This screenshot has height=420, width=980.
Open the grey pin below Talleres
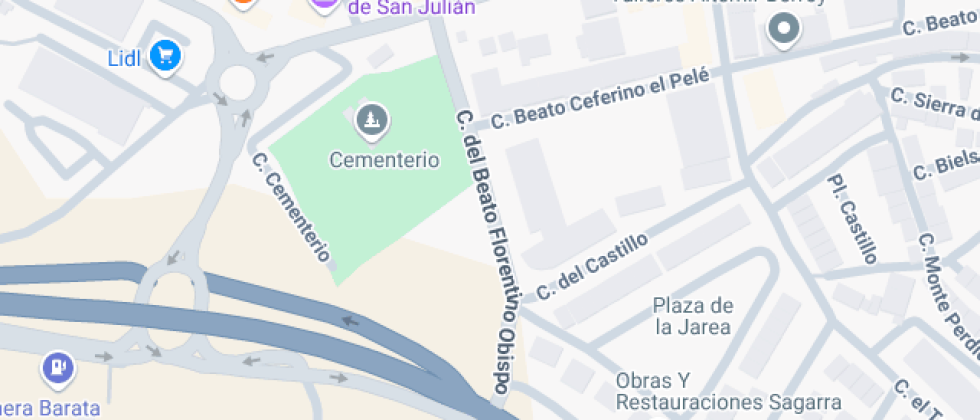click(784, 29)
